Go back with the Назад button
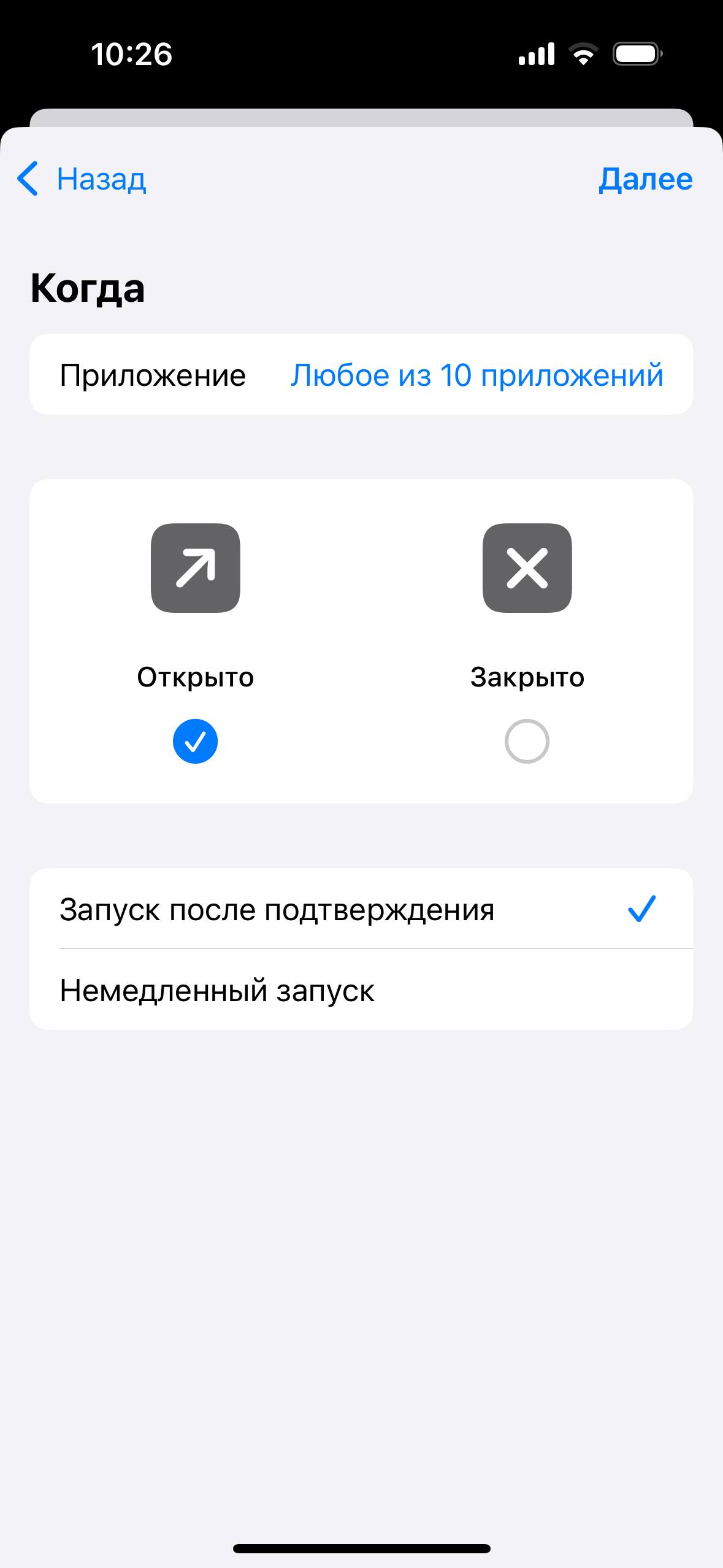723x1568 pixels. click(x=82, y=179)
